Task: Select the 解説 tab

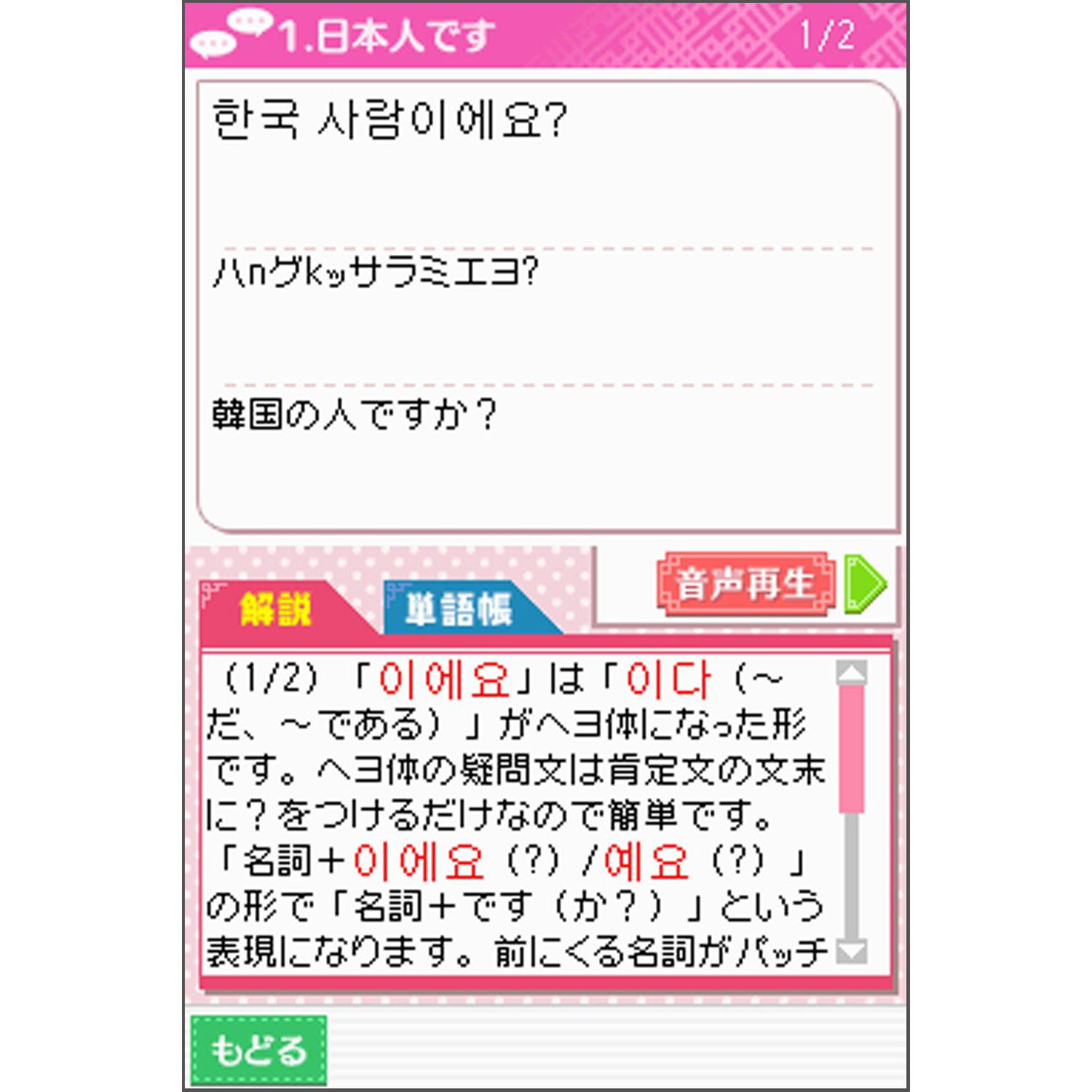Action: point(277,609)
